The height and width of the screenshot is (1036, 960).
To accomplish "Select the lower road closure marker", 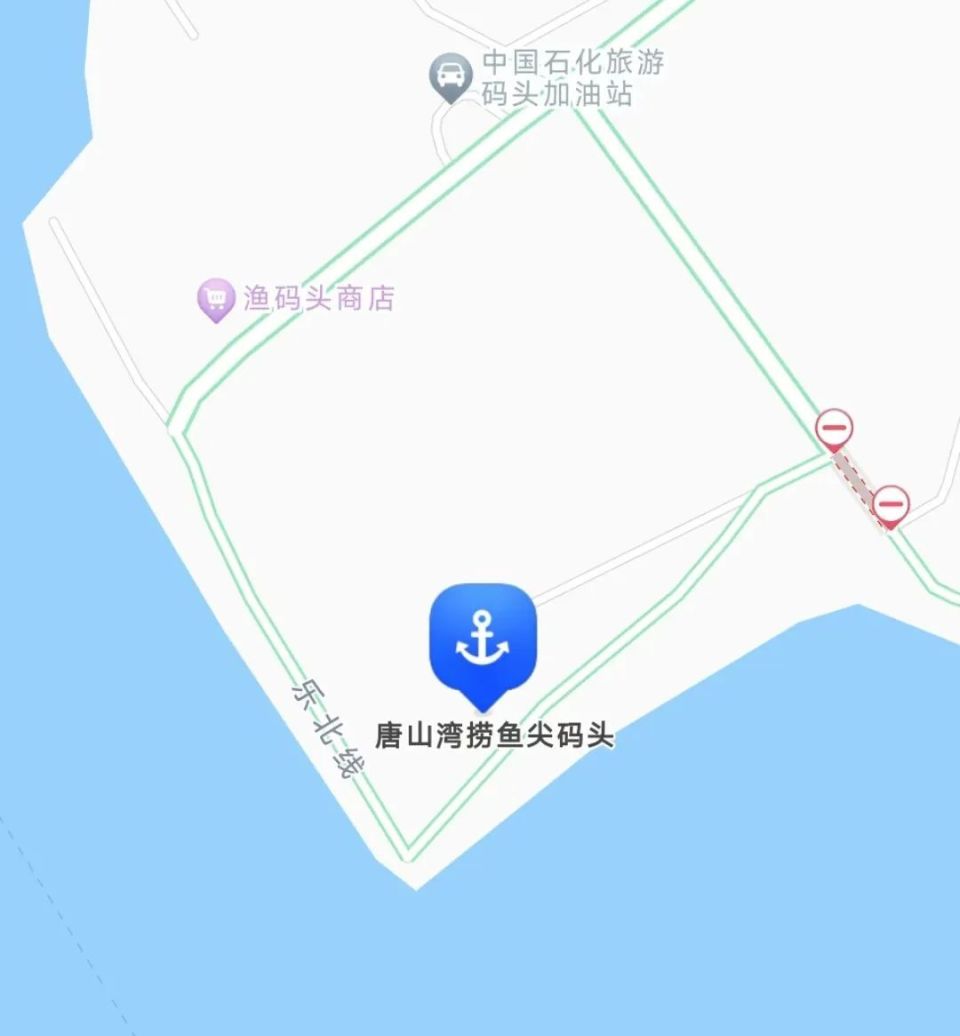I will coord(889,505).
